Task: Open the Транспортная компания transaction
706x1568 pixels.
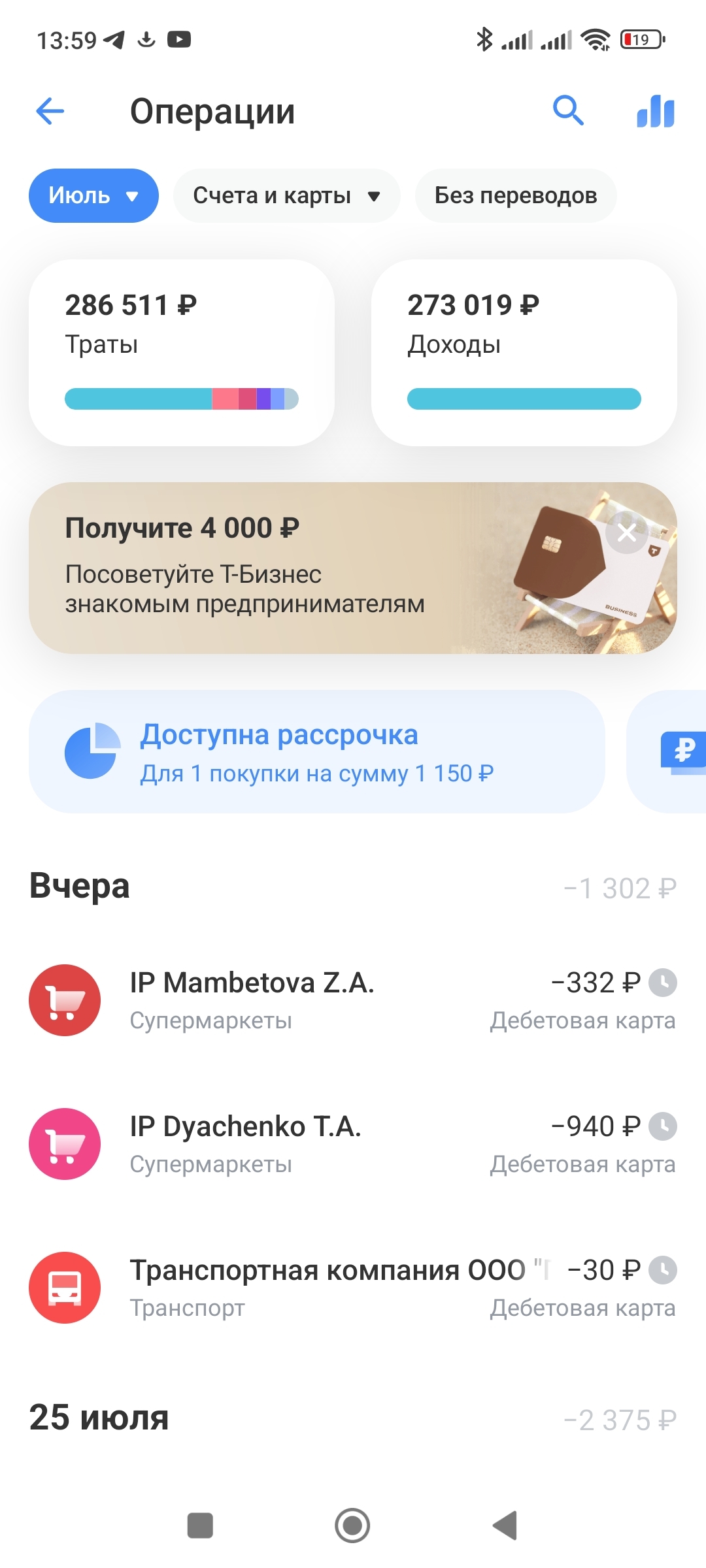Action: 353,1287
